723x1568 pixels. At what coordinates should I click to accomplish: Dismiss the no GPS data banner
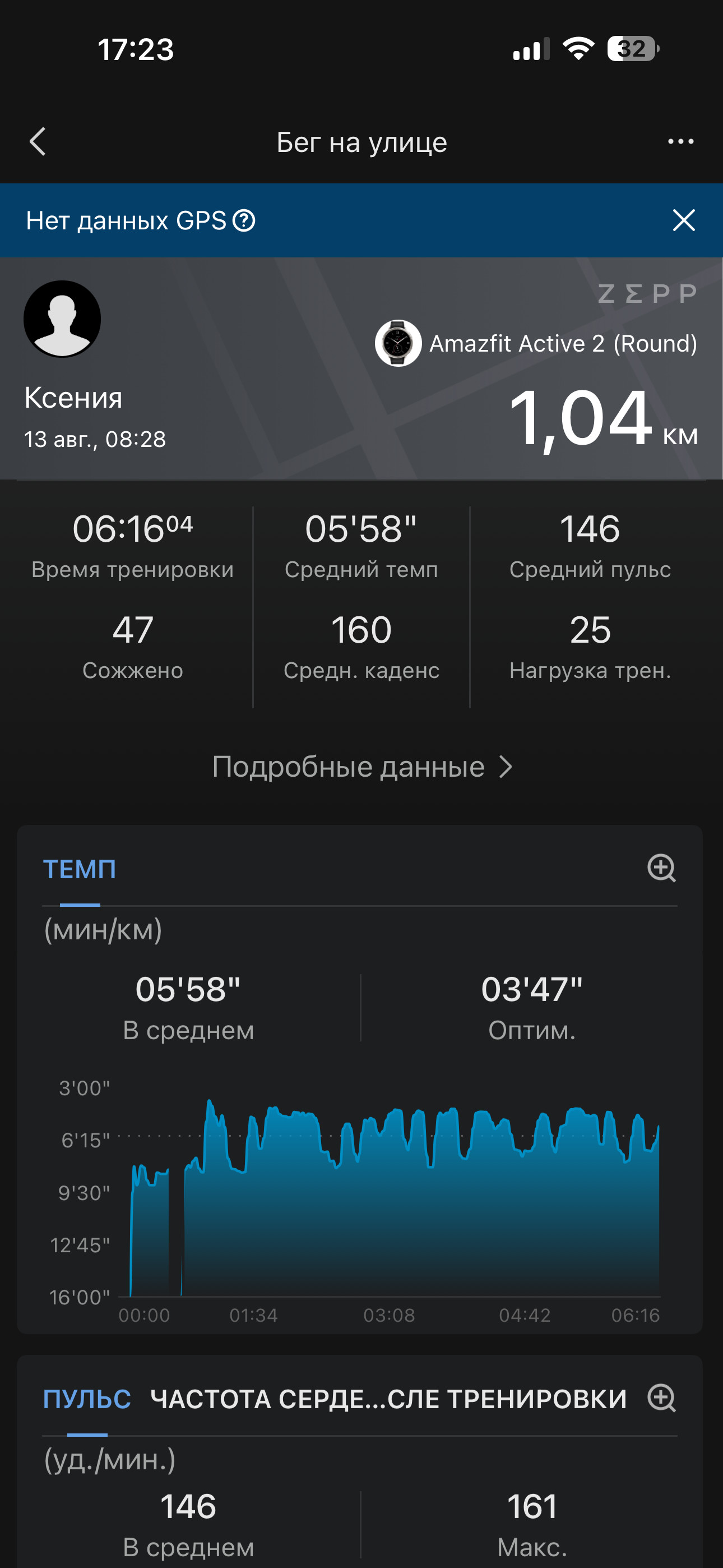pos(684,220)
